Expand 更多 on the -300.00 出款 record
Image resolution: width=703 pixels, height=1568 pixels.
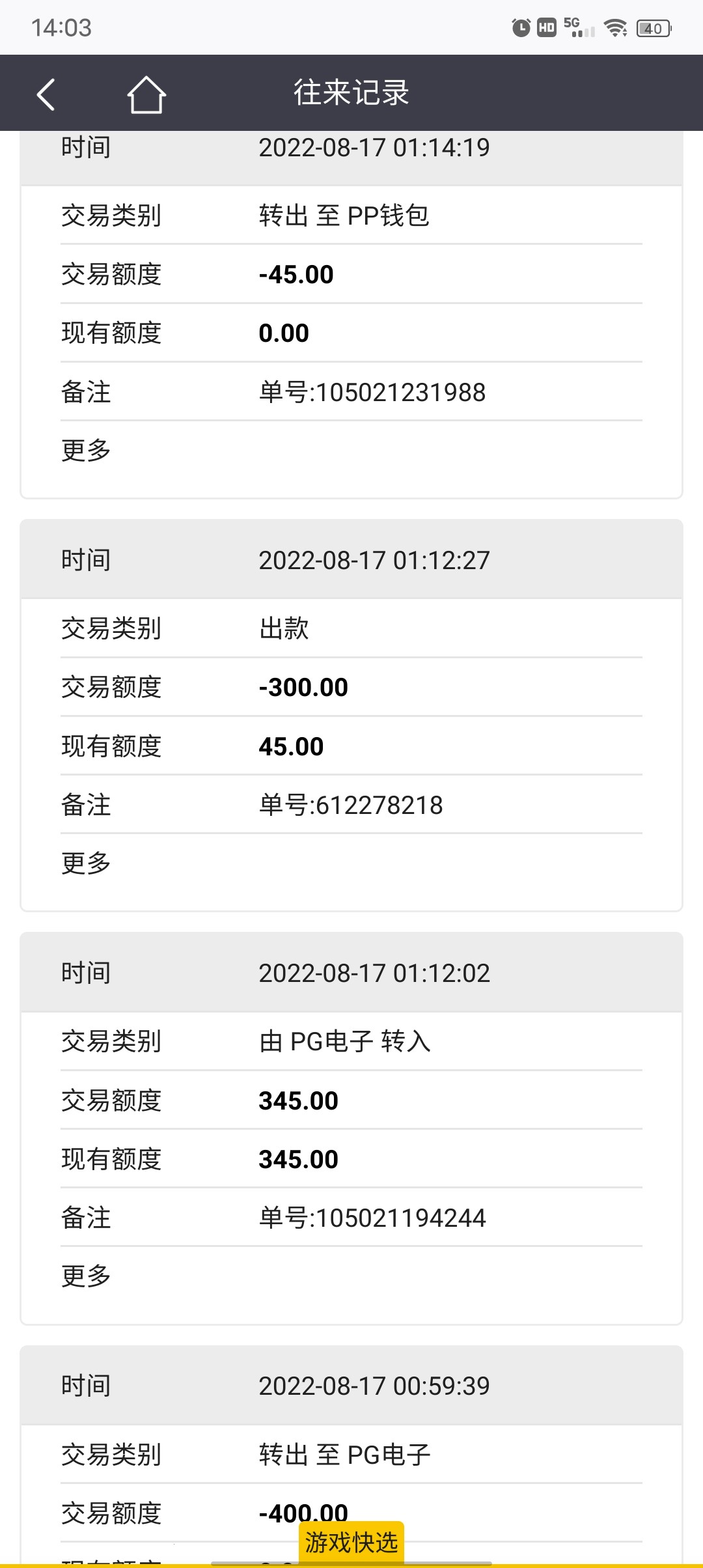pyautogui.click(x=86, y=864)
